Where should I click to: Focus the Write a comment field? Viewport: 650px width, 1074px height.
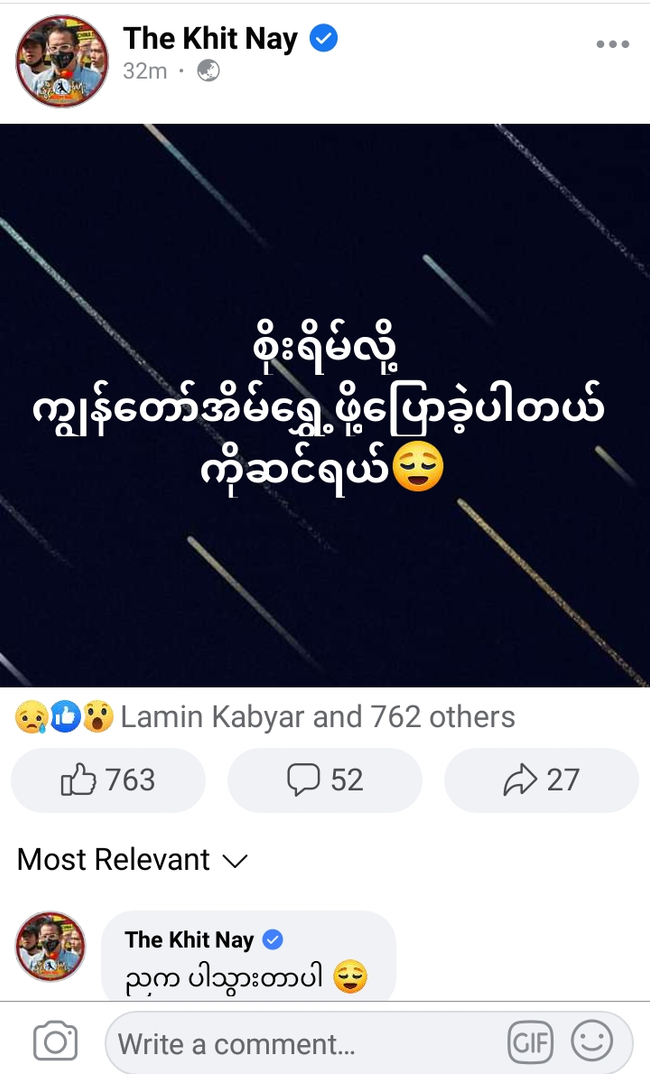click(300, 1045)
